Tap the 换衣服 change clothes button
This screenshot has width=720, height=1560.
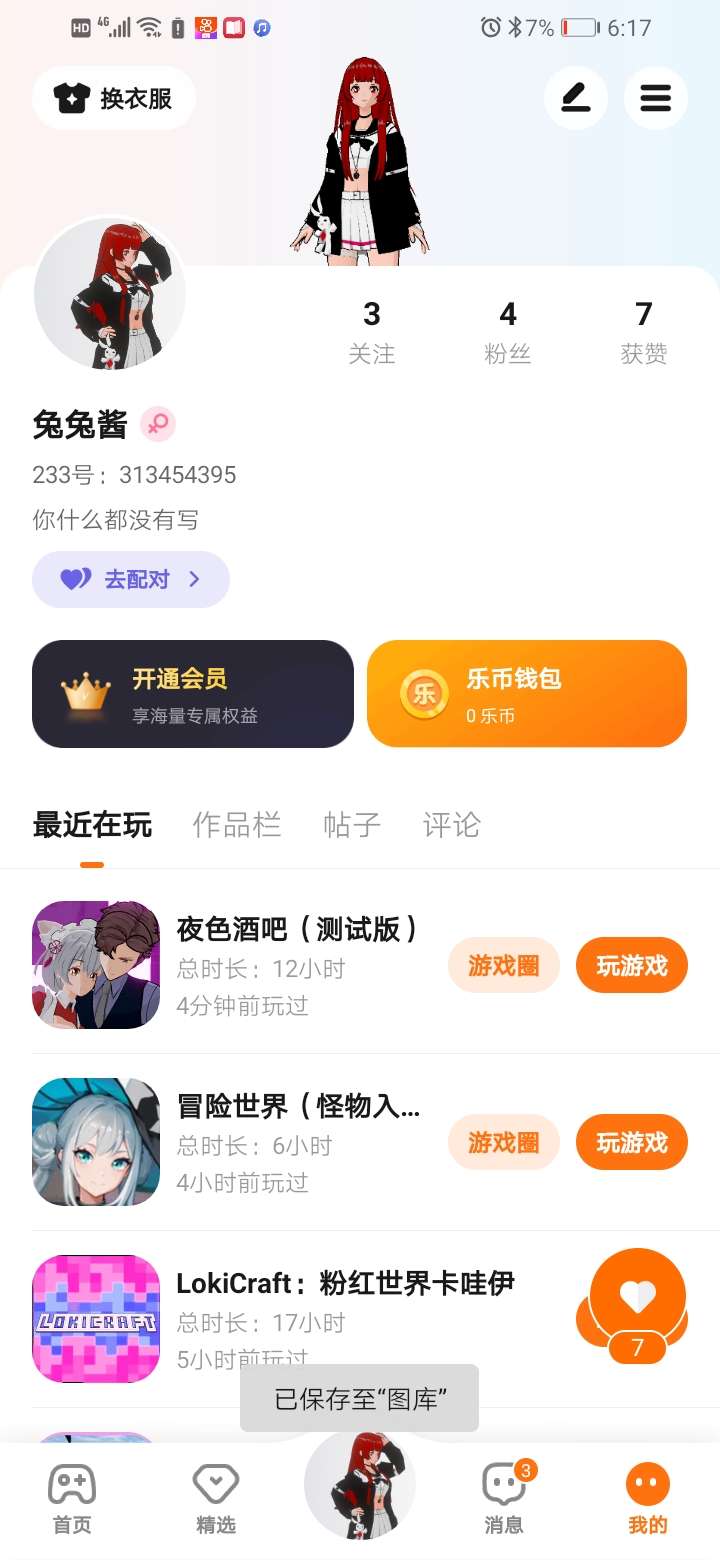tap(114, 98)
